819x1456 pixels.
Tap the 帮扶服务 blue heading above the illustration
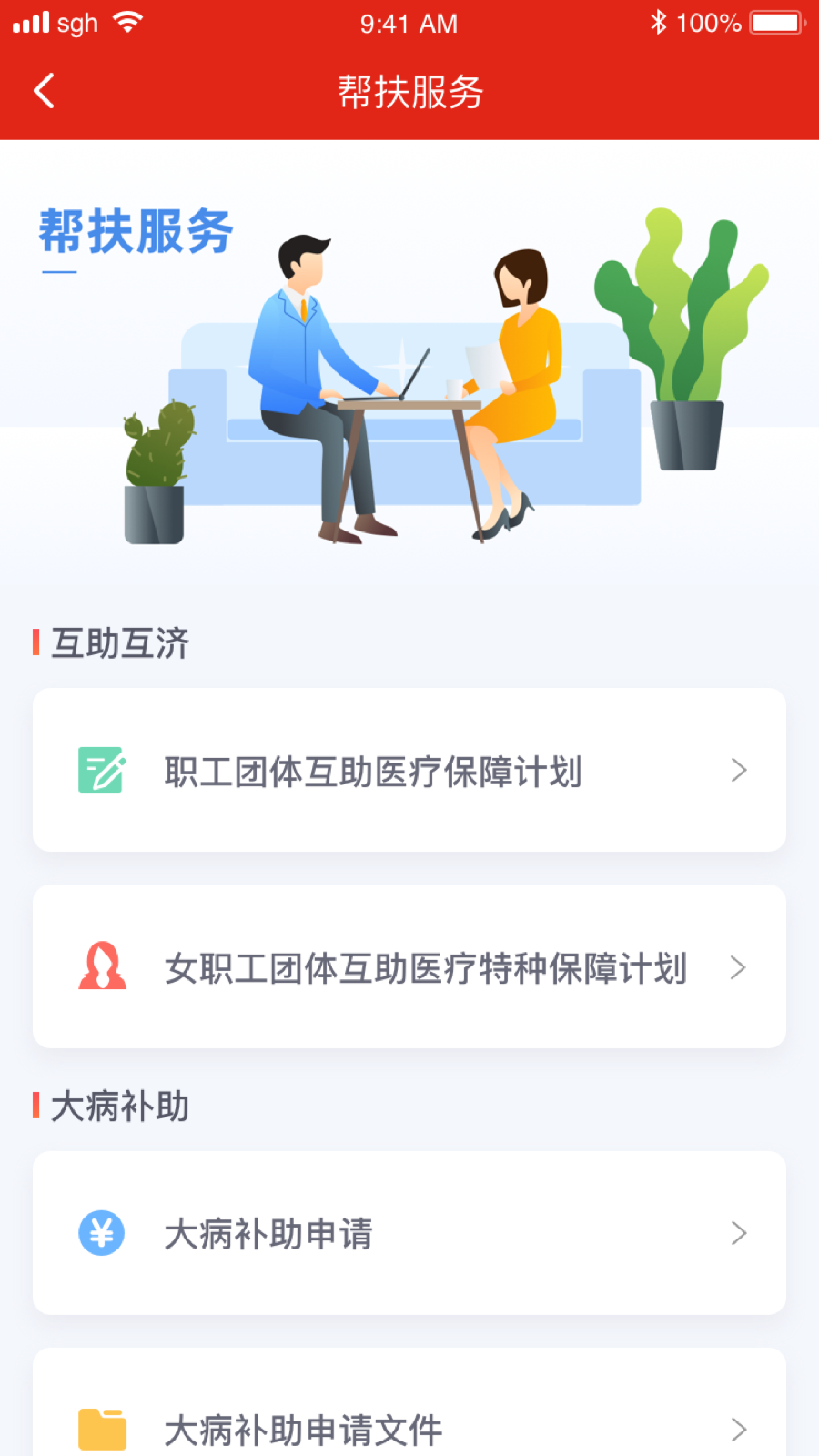(x=135, y=233)
